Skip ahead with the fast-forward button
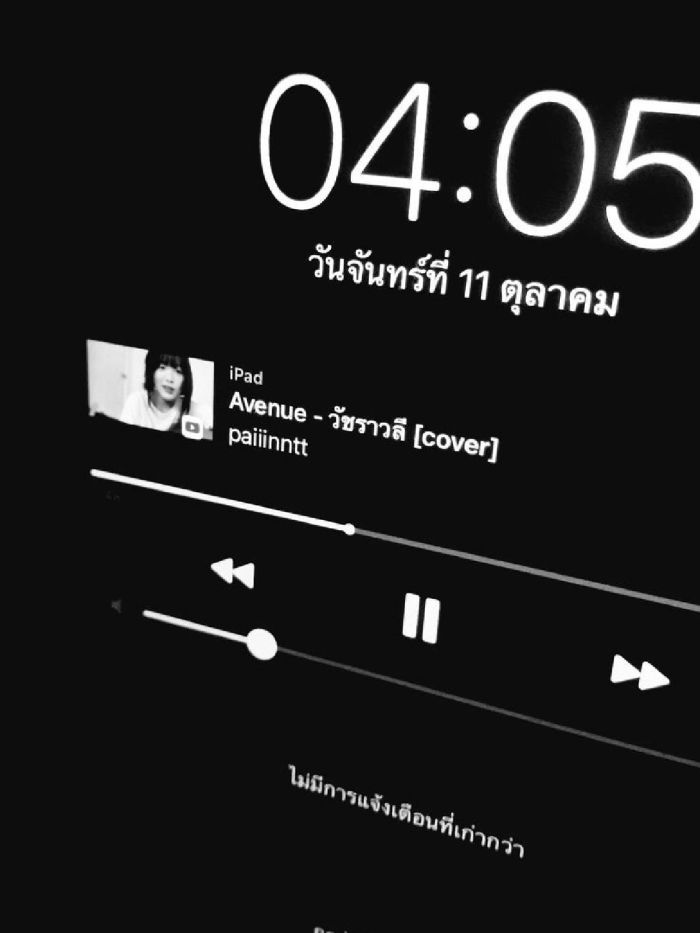 (640, 674)
